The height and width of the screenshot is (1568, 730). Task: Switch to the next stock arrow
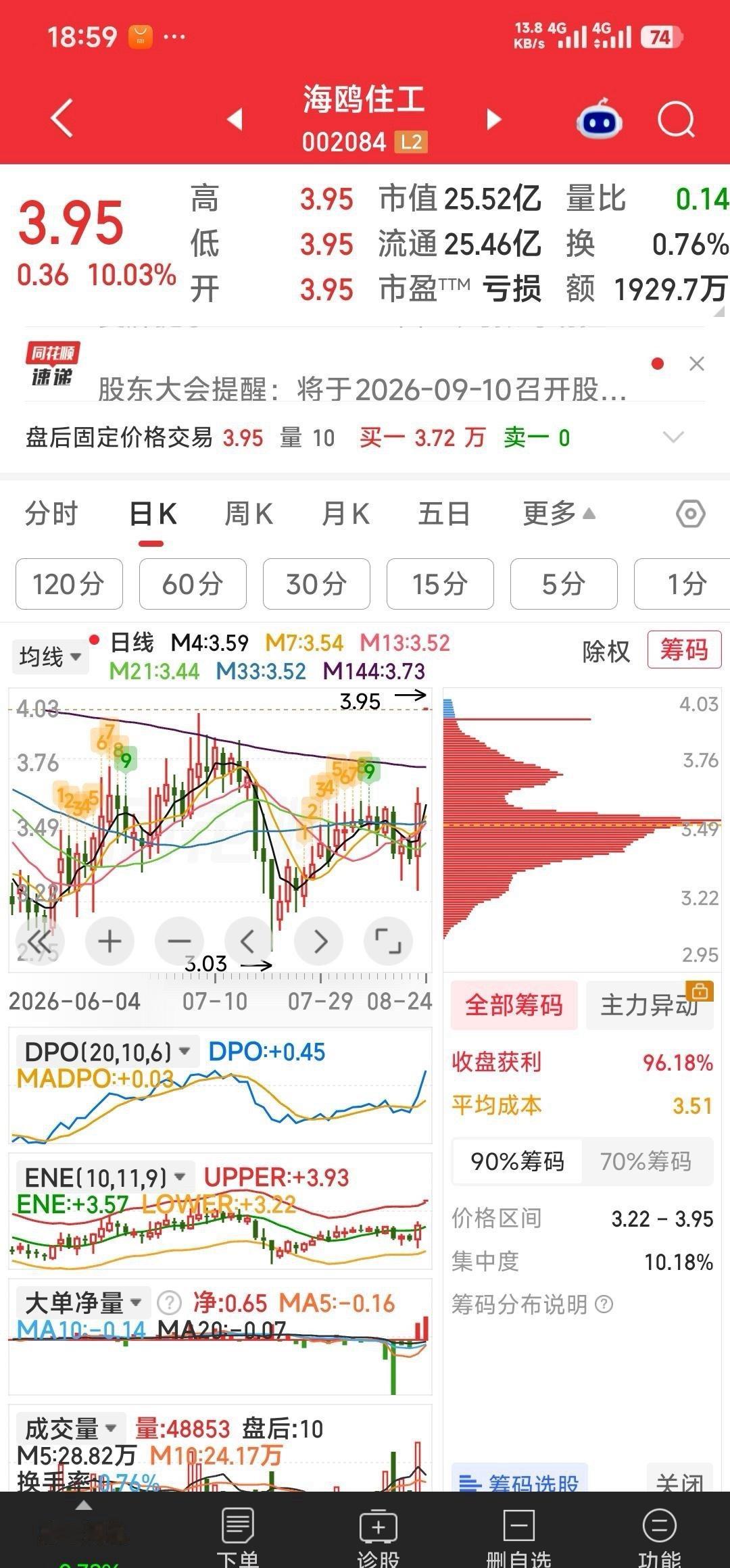pos(495,120)
